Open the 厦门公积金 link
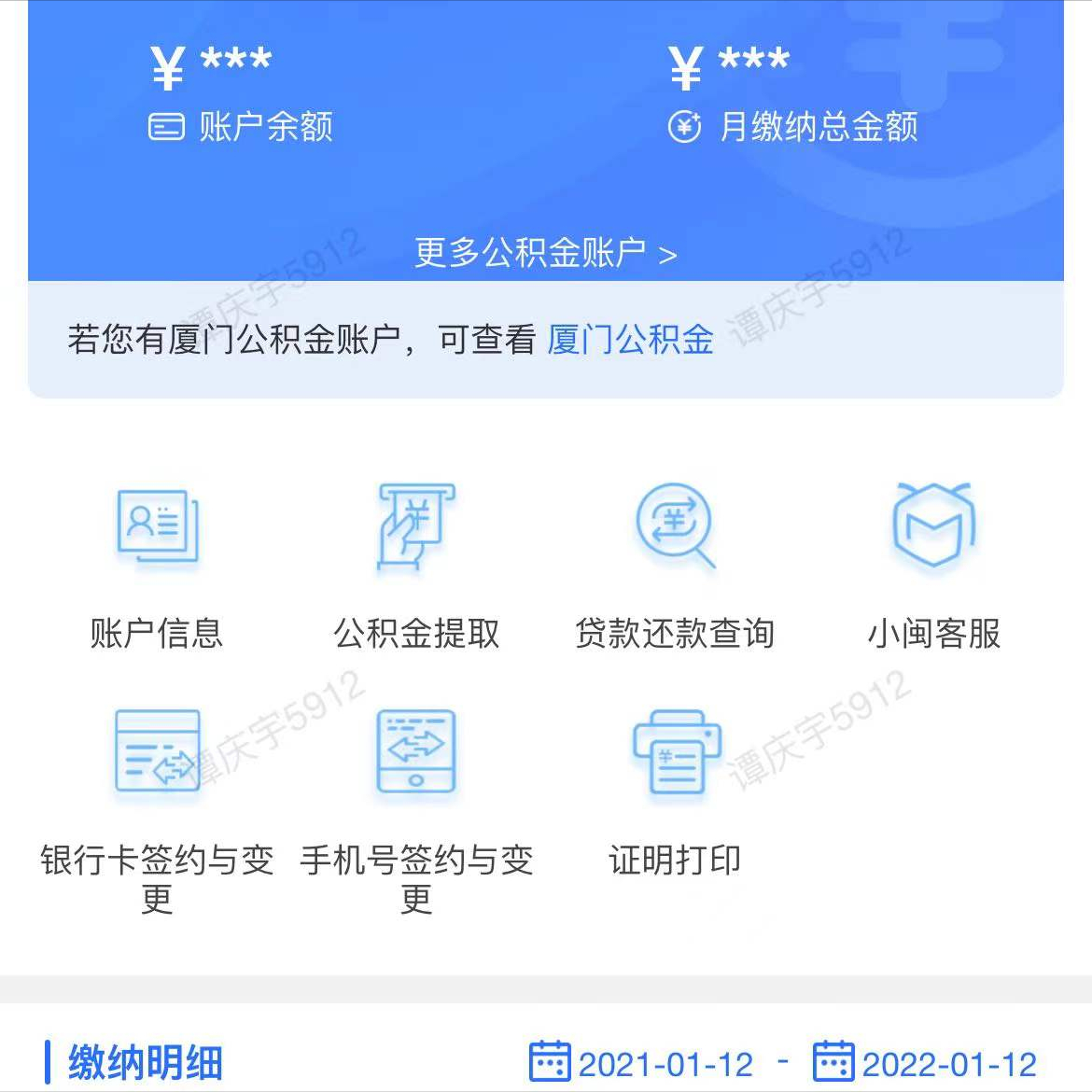This screenshot has height=1092, width=1092. point(630,339)
